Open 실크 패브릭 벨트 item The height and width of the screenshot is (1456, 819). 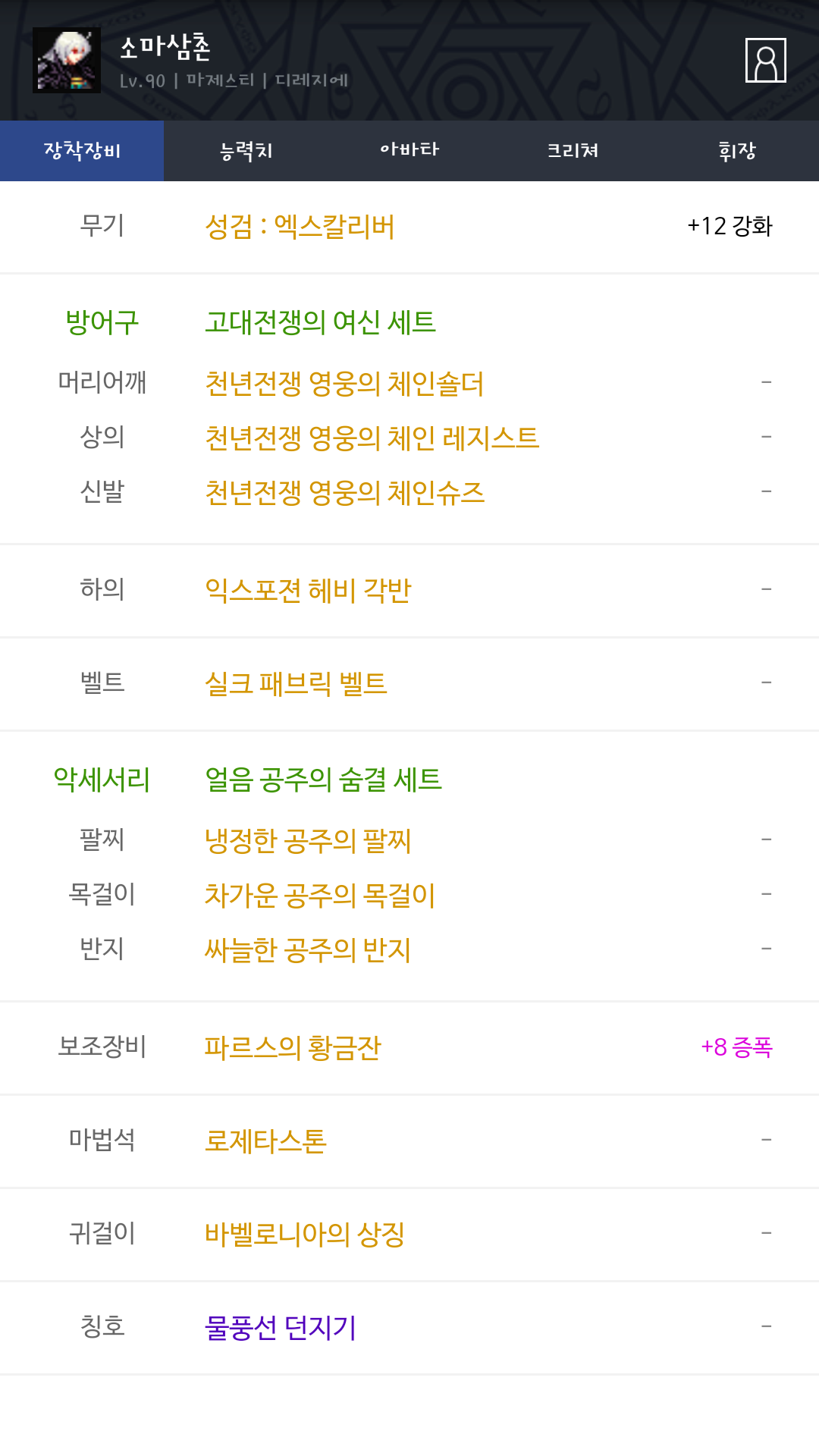coord(296,683)
